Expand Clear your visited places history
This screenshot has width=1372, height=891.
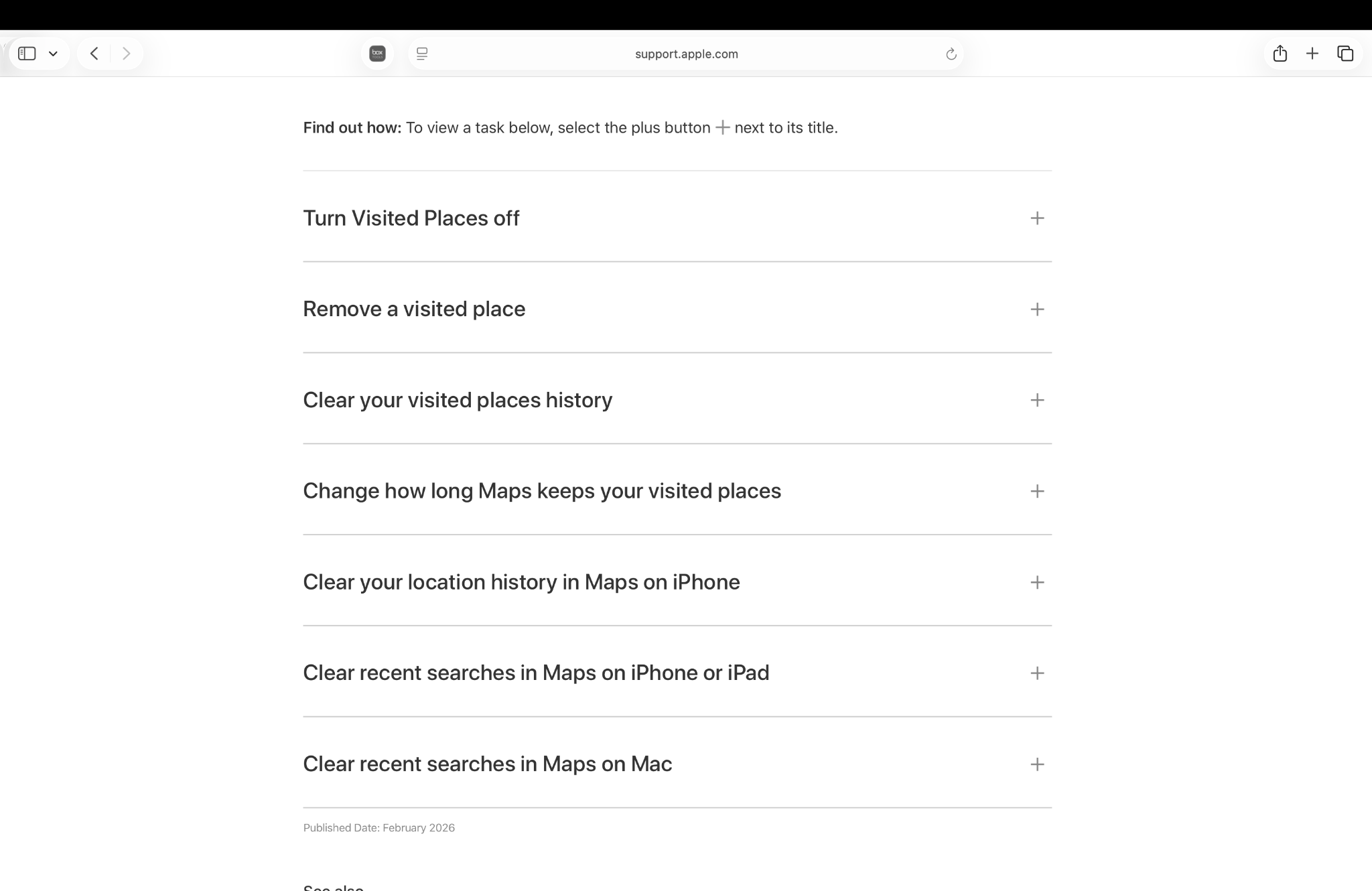(1036, 401)
